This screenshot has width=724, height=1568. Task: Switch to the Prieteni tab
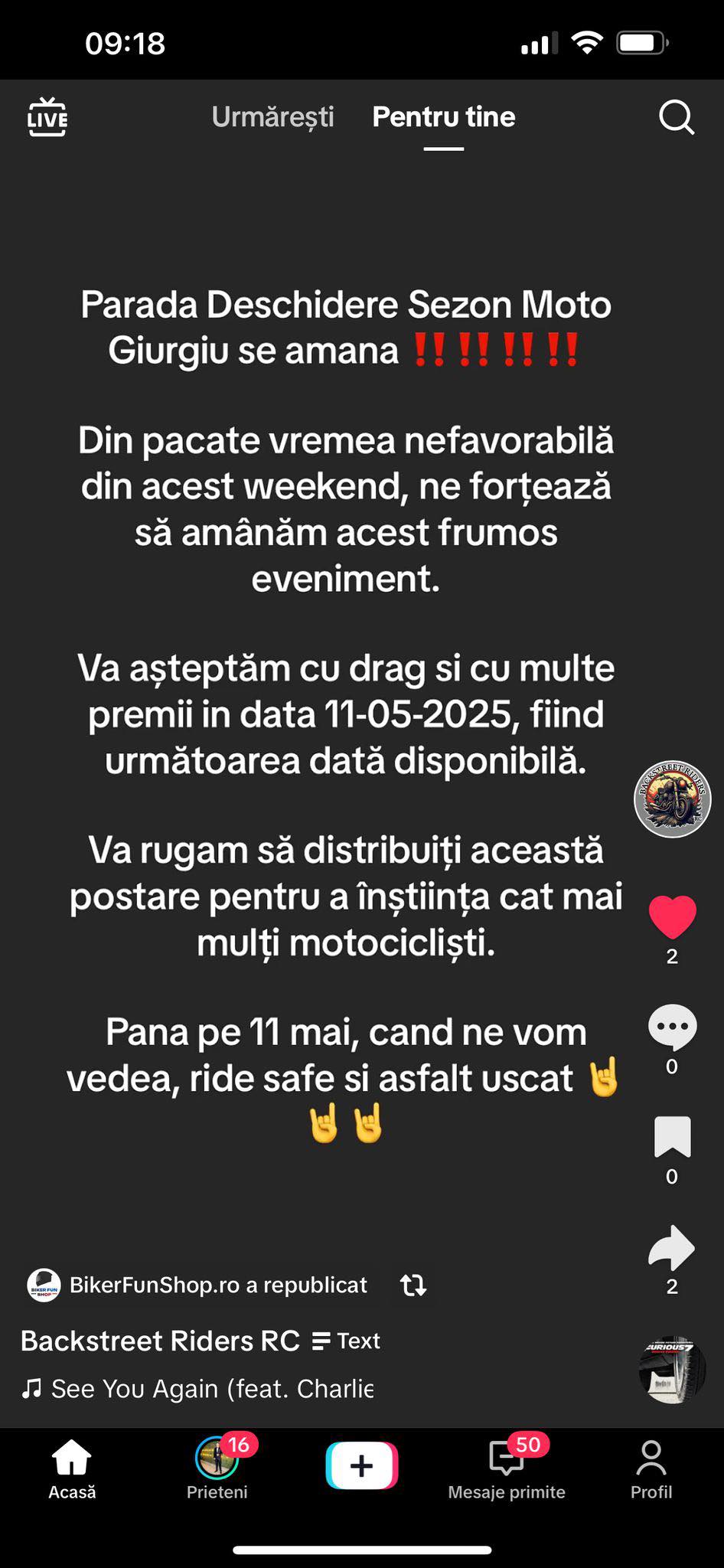click(x=217, y=1468)
